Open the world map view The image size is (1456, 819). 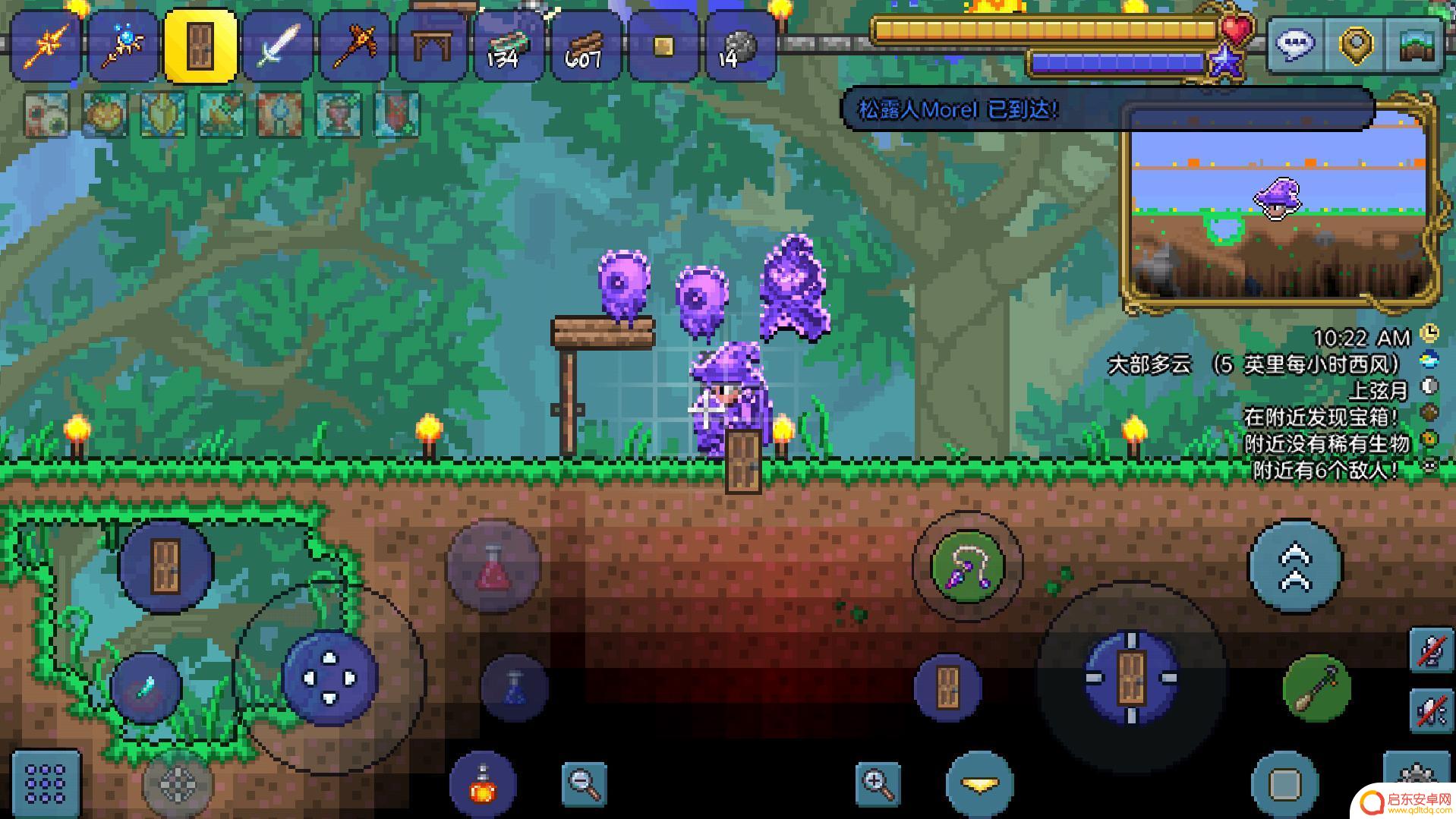tap(1417, 45)
